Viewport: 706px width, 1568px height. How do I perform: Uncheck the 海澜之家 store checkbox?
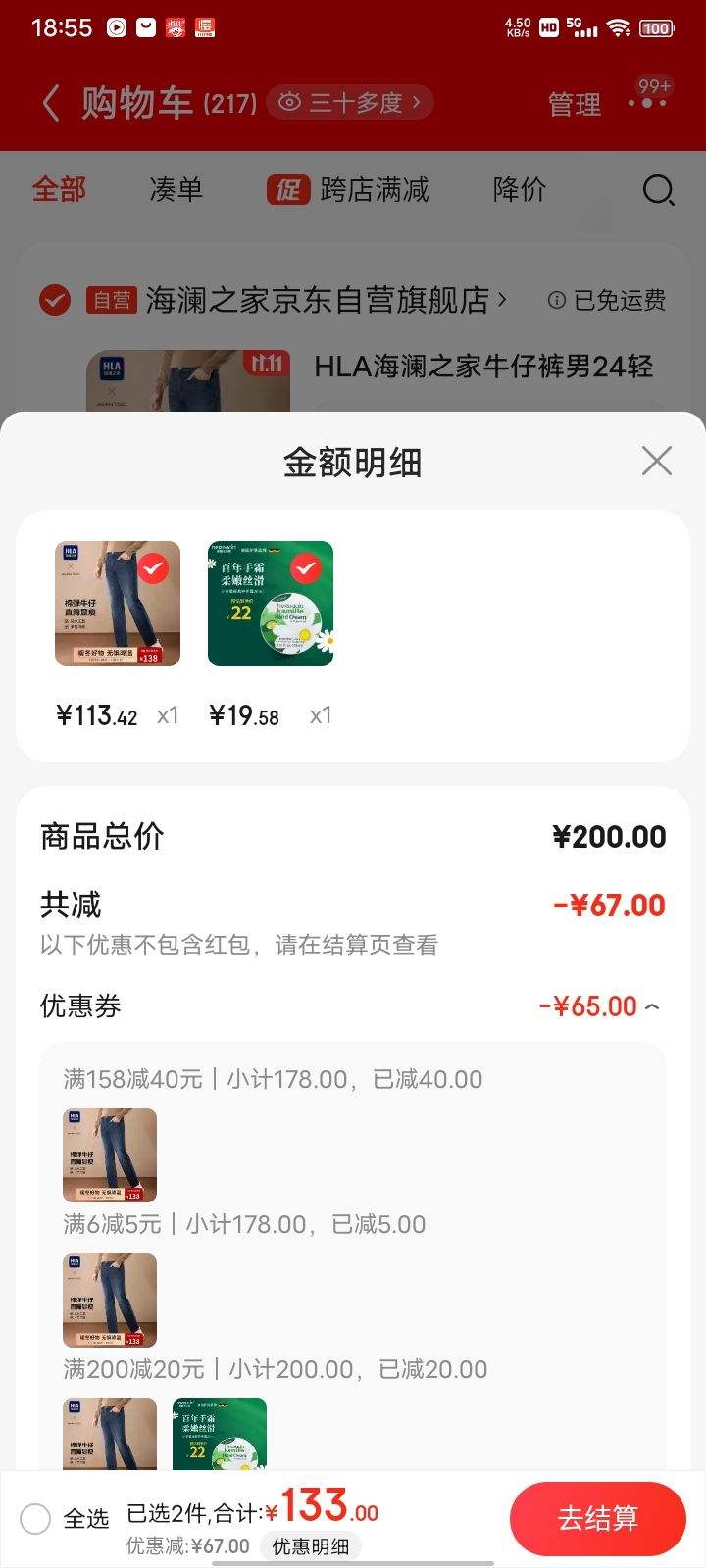(x=55, y=300)
